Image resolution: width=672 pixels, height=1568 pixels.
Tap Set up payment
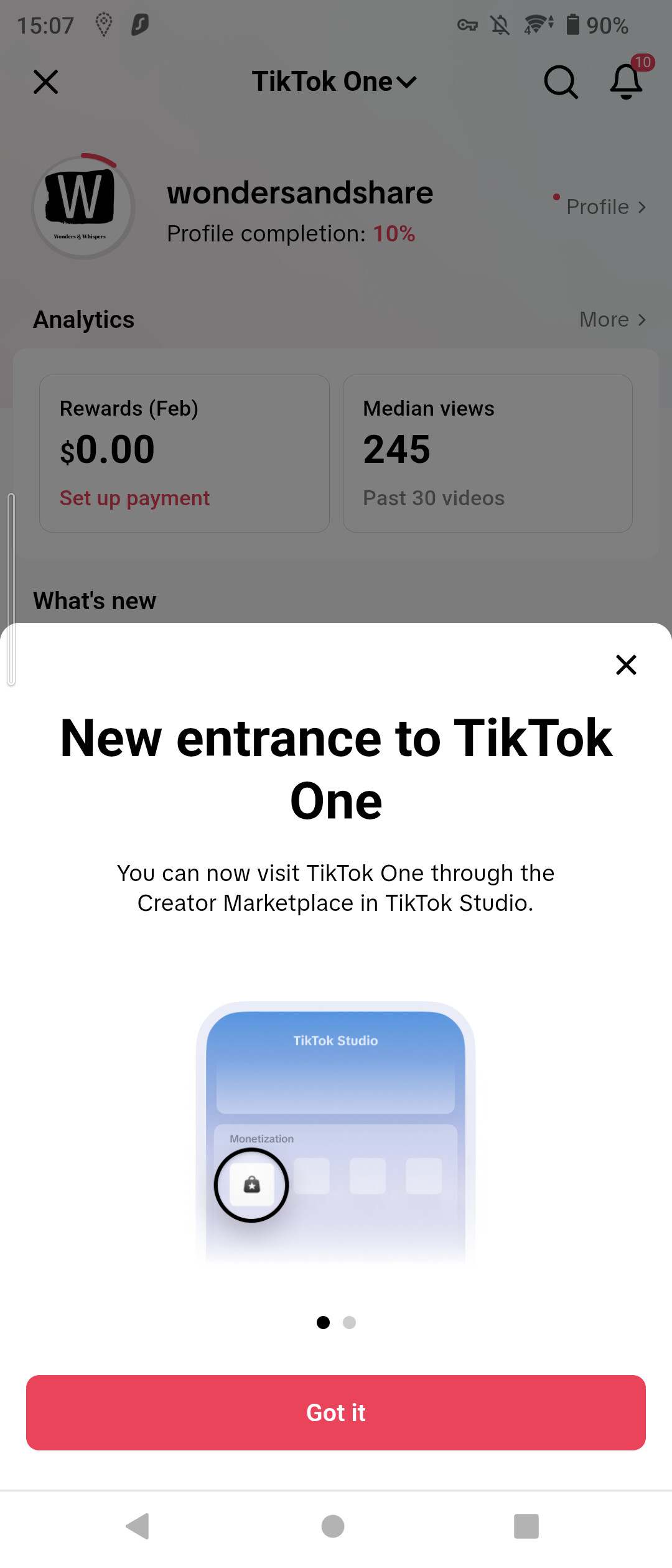[134, 498]
